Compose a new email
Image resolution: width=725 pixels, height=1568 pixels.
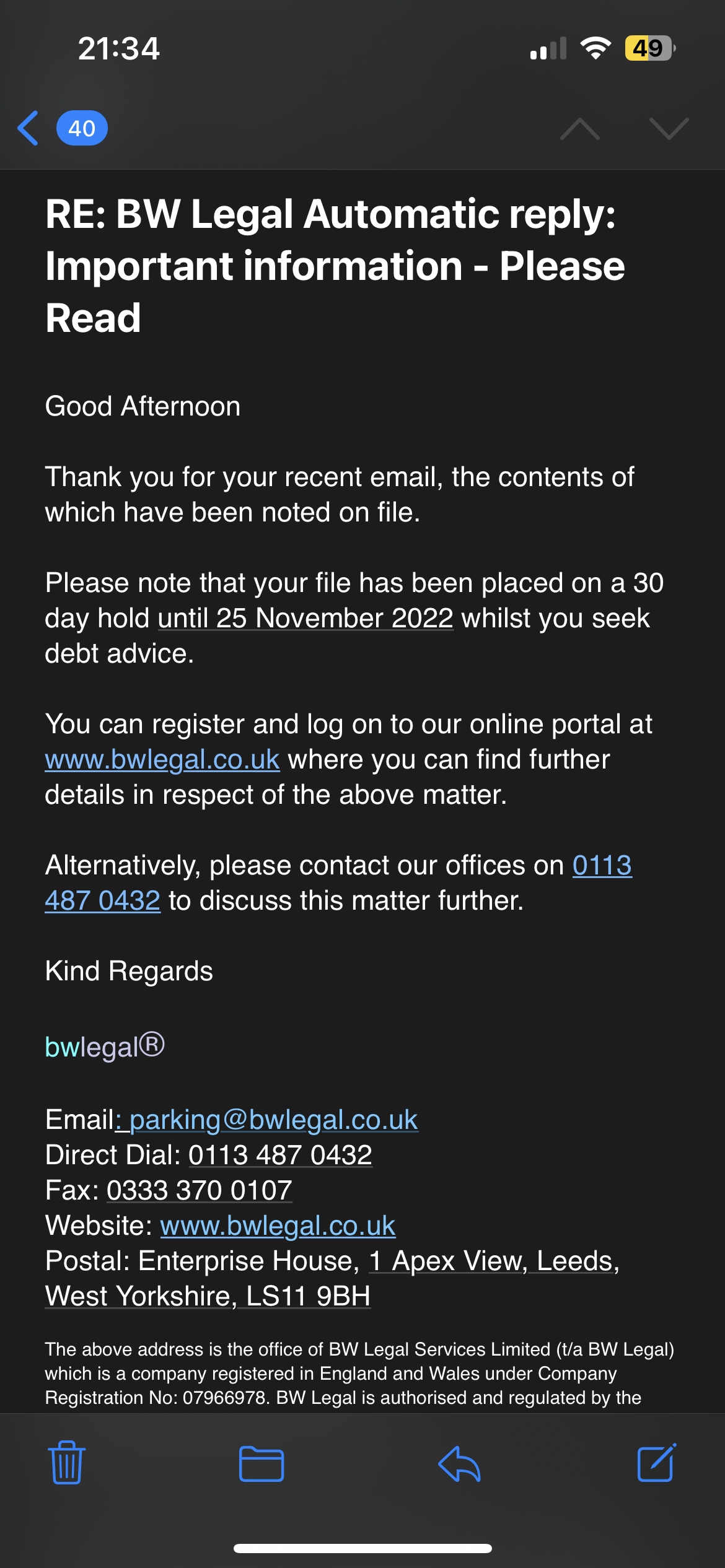656,1463
